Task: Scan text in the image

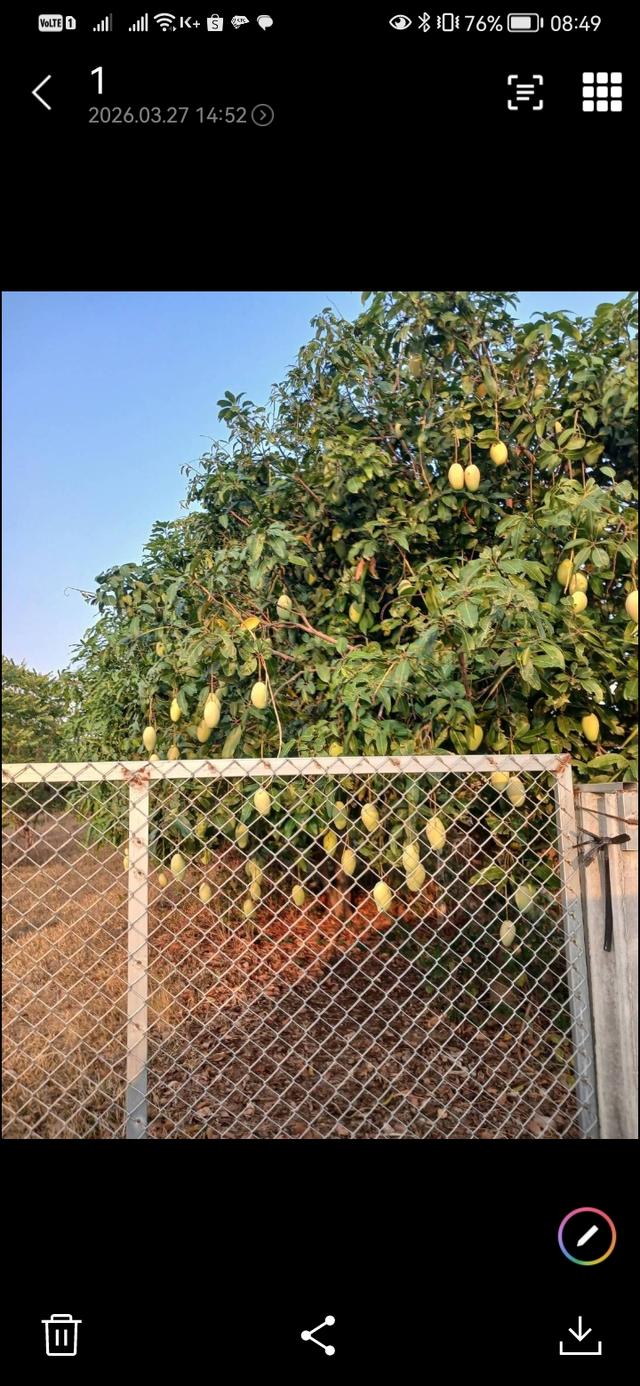Action: [x=525, y=92]
